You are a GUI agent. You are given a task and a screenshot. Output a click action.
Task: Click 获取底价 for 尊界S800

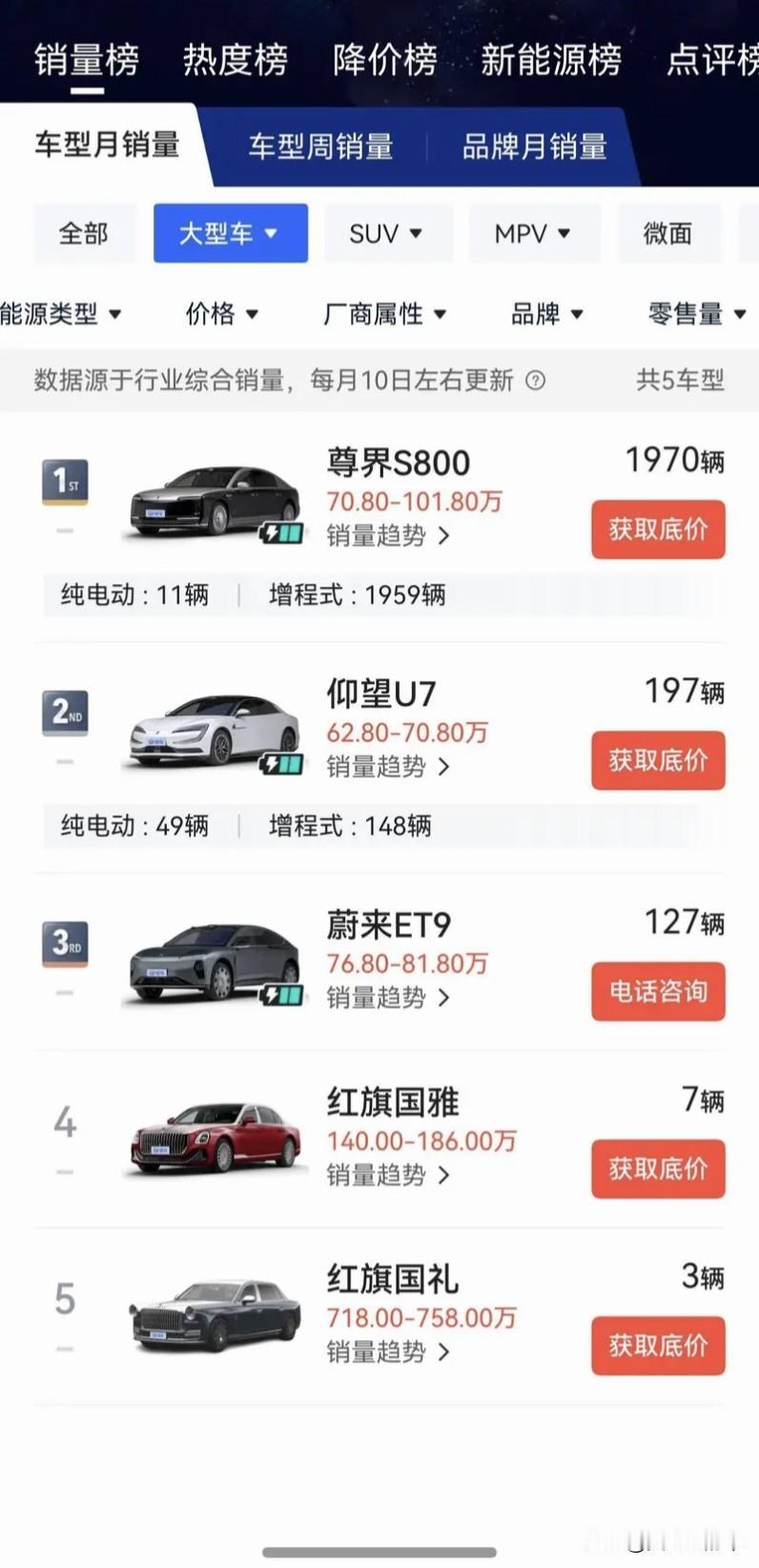[658, 529]
